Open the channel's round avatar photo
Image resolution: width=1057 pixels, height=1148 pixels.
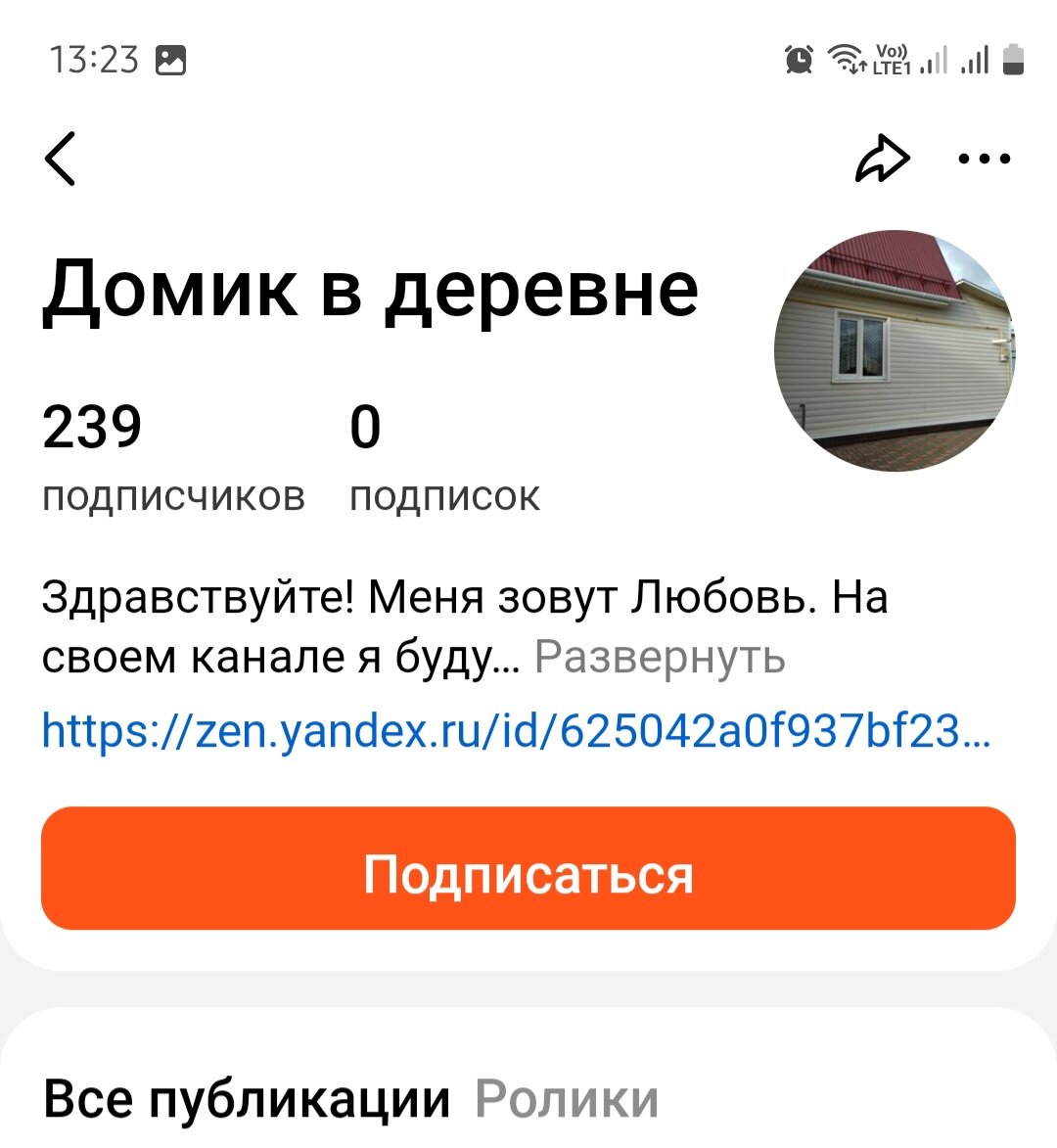pyautogui.click(x=895, y=350)
